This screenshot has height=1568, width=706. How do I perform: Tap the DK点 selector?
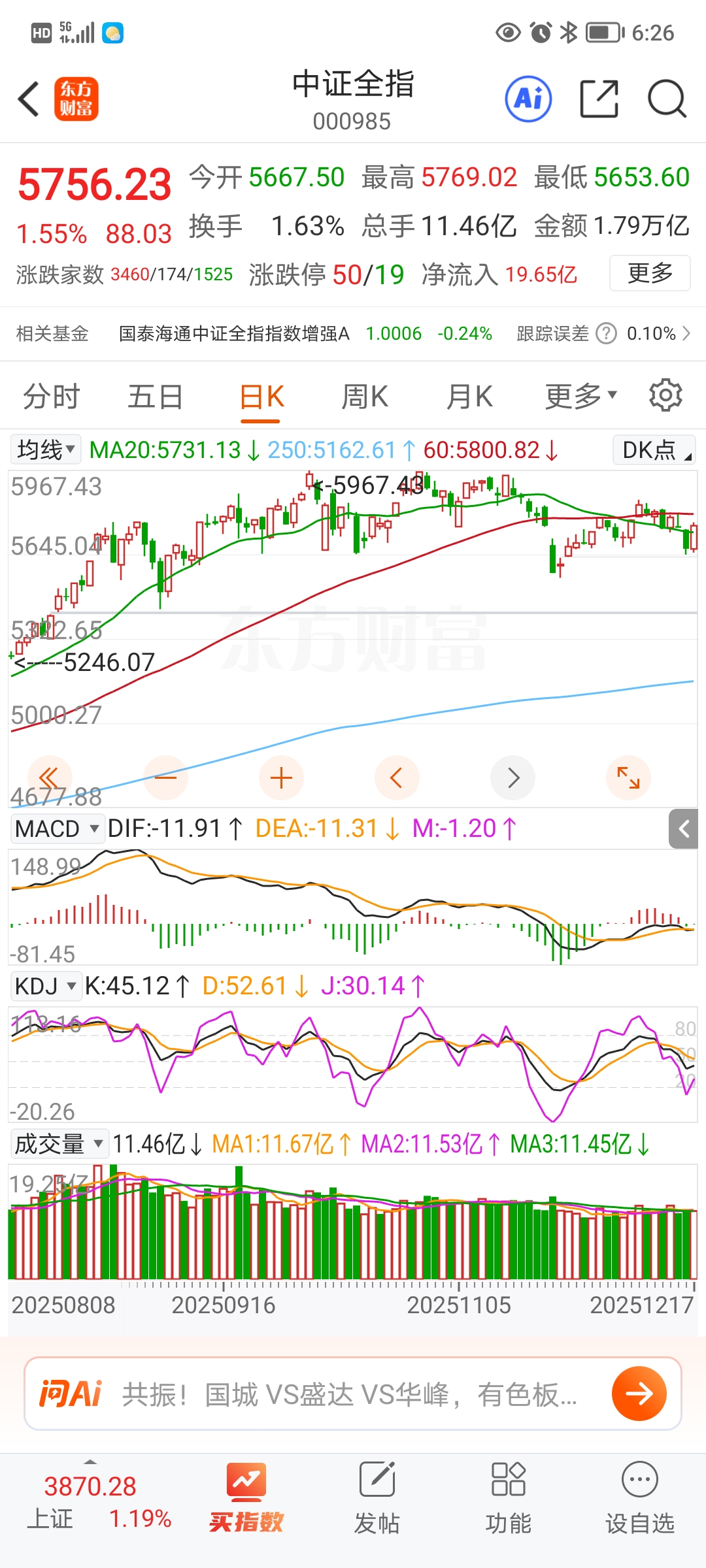pos(654,450)
